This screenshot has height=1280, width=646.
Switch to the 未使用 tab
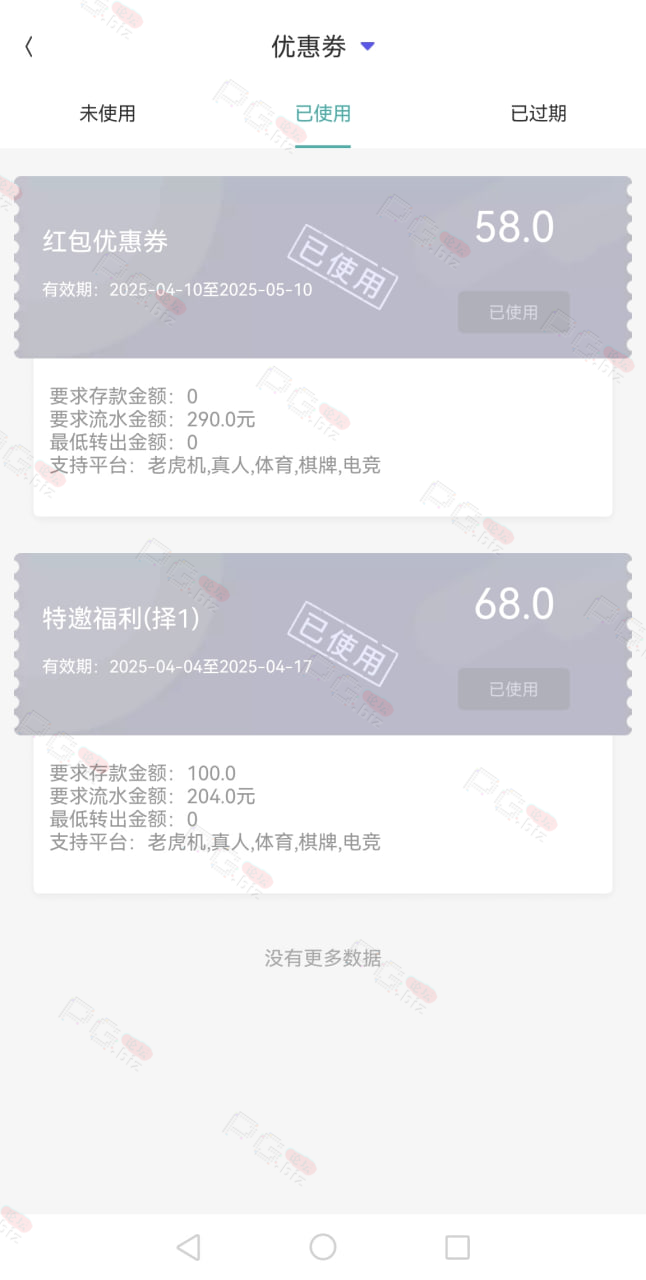point(107,114)
